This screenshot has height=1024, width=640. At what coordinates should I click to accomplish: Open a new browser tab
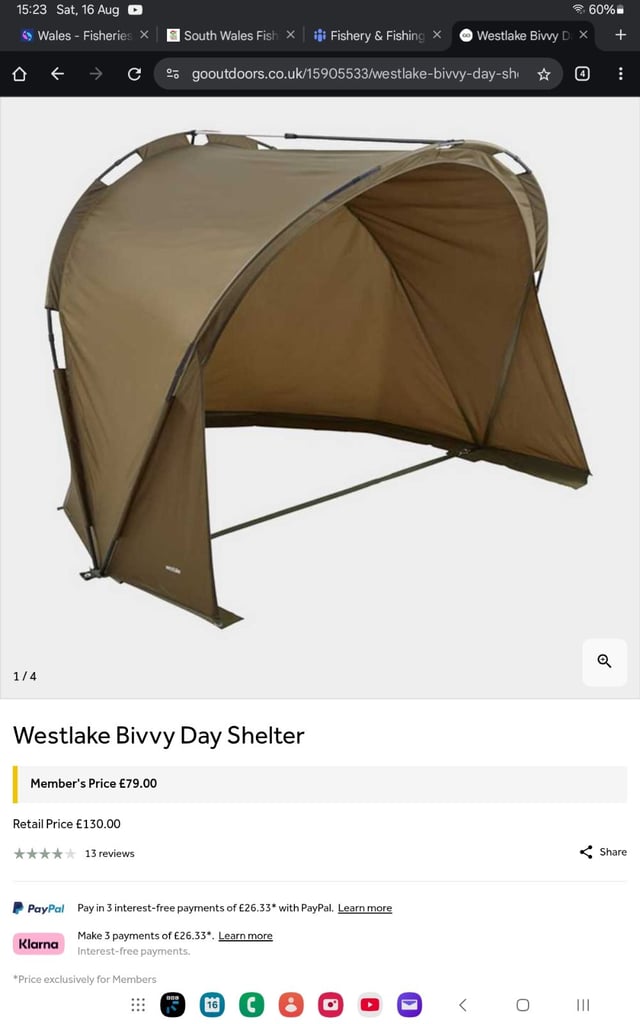(620, 35)
